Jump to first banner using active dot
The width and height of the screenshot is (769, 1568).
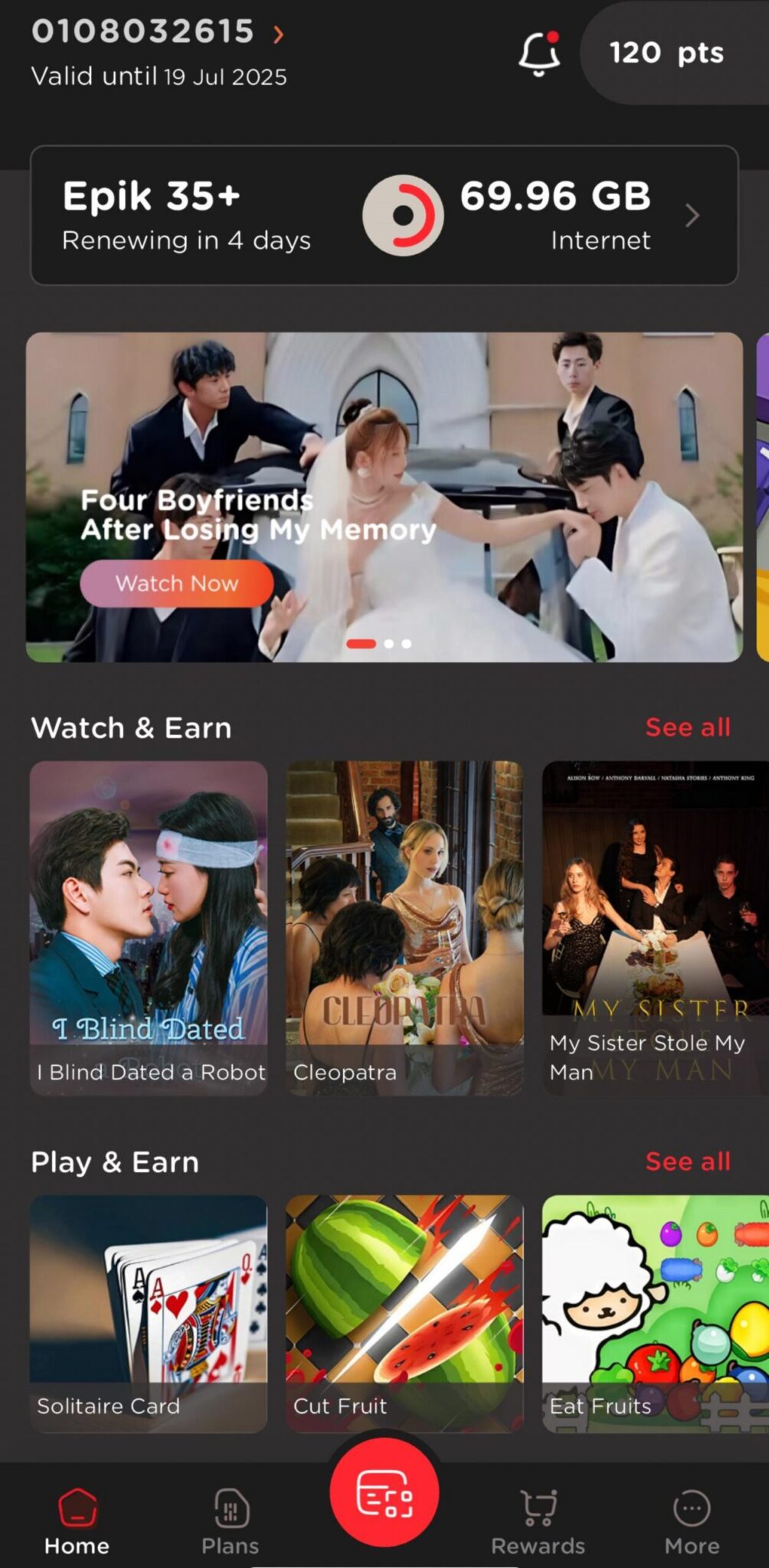tap(360, 644)
